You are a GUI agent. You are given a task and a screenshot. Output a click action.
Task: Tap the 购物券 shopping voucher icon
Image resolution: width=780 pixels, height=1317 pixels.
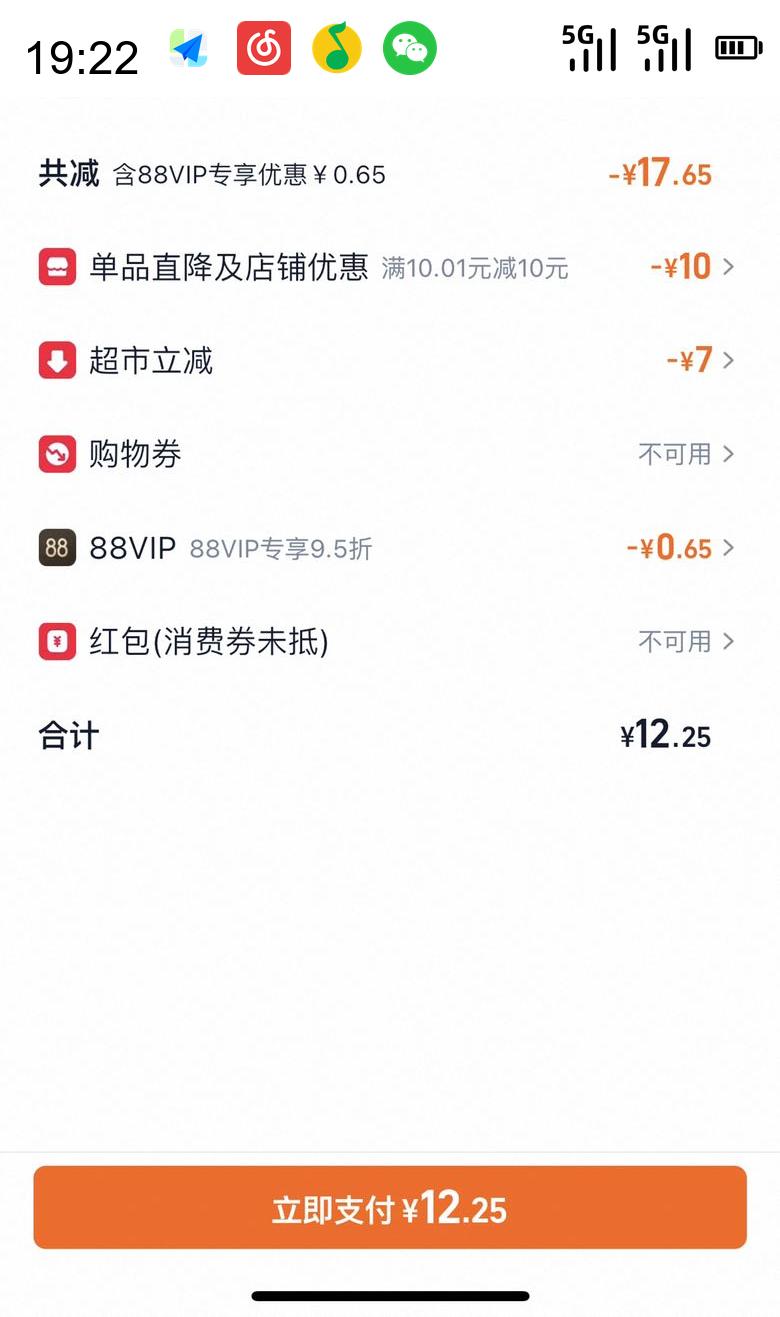pos(57,454)
